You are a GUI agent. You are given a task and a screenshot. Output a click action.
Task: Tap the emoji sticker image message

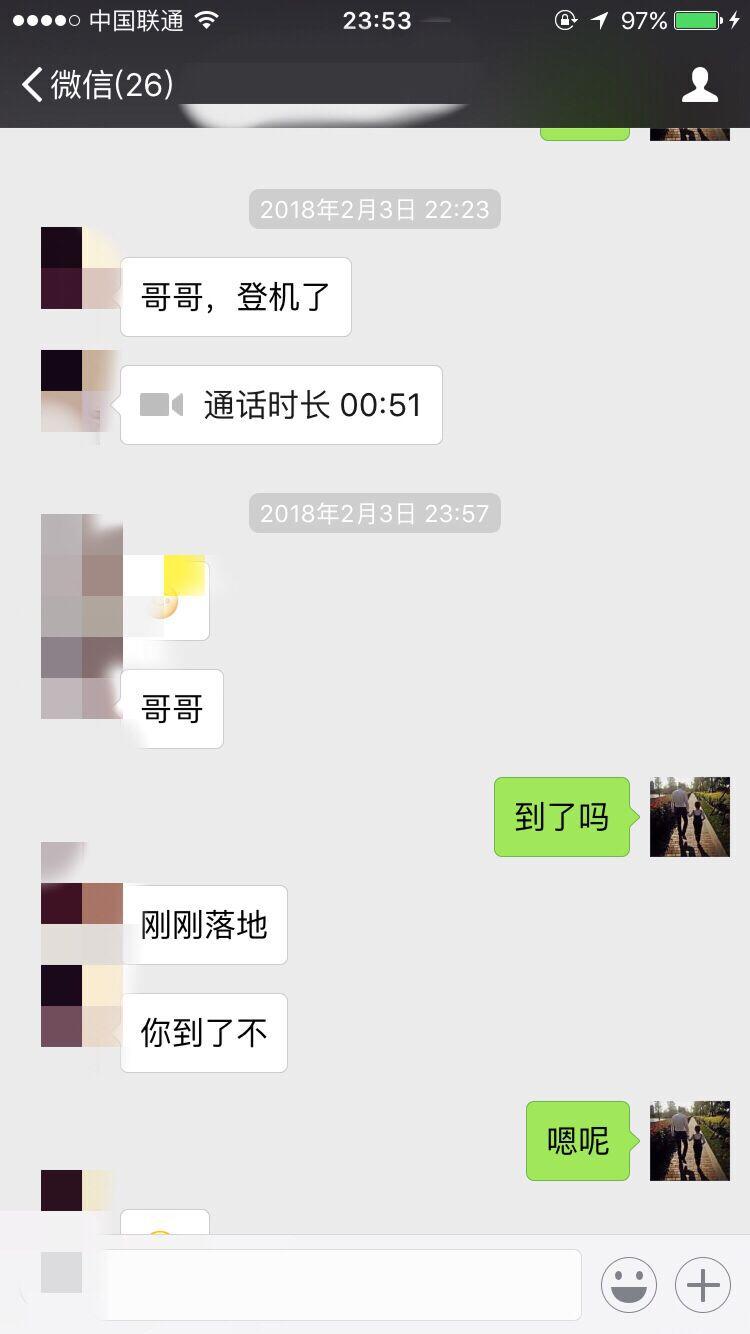(x=166, y=598)
